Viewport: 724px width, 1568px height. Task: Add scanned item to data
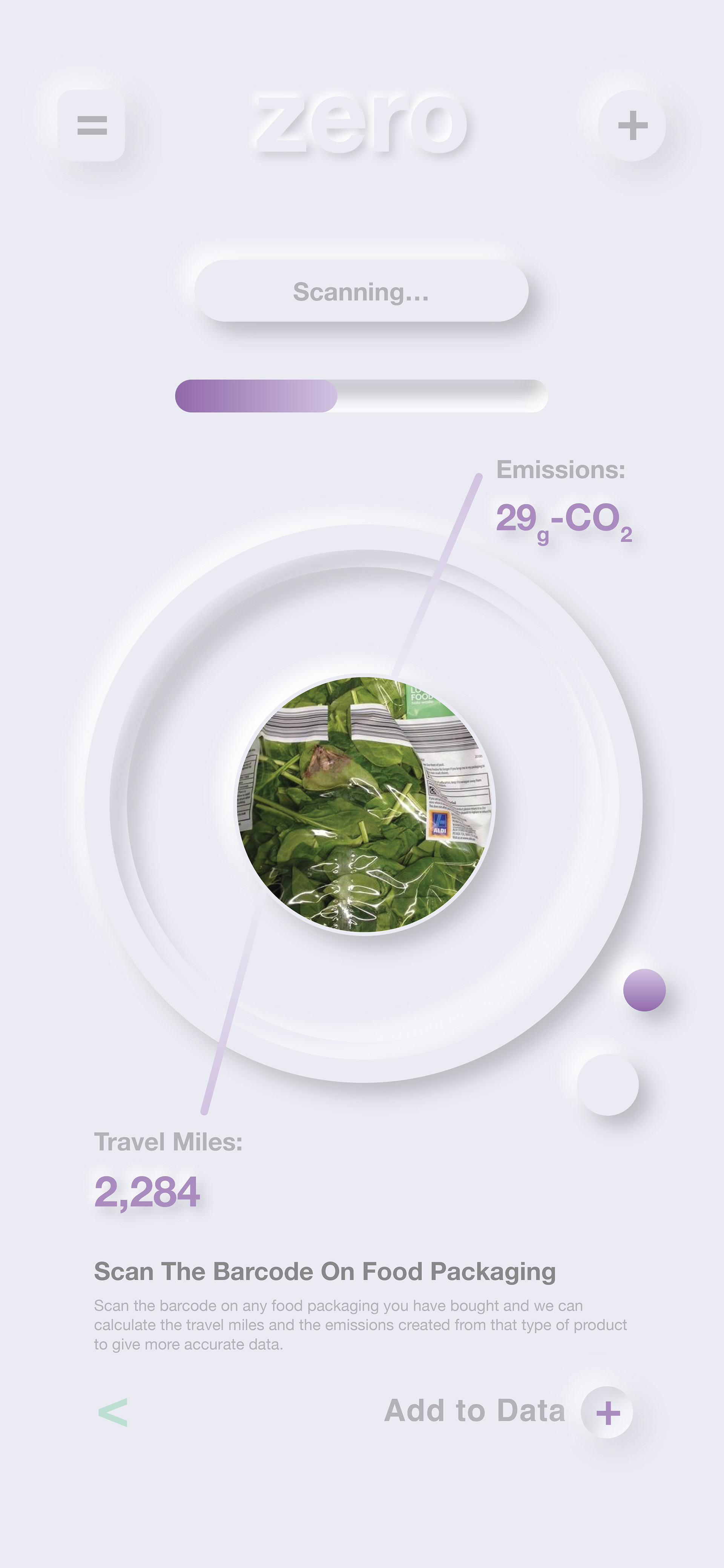(x=607, y=1412)
